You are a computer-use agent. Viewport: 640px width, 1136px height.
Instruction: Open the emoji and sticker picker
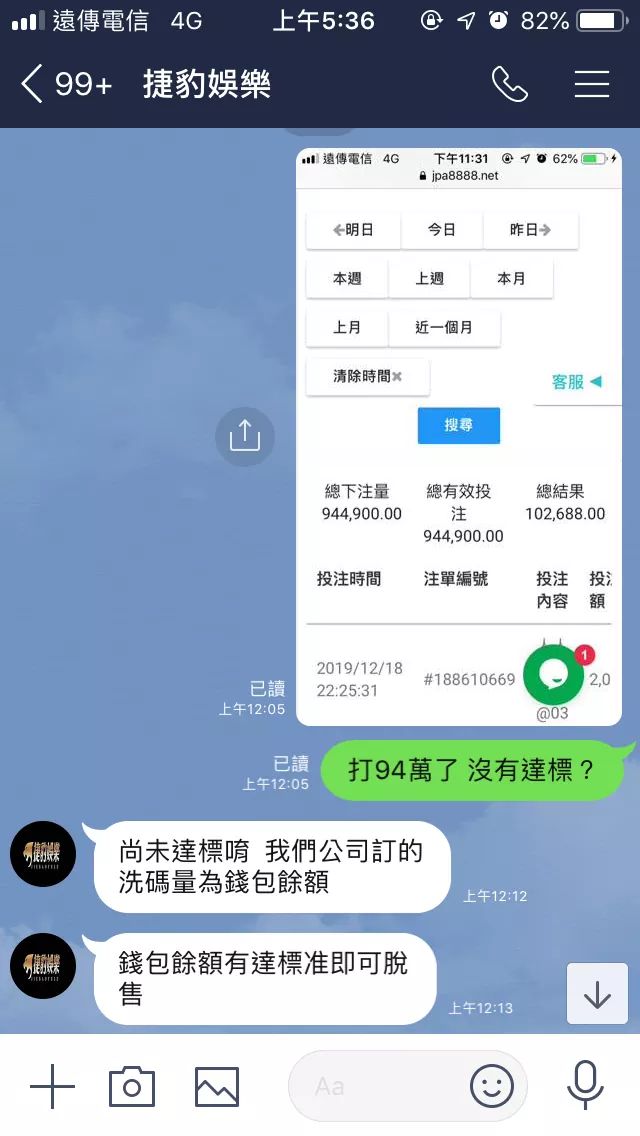[x=492, y=1086]
